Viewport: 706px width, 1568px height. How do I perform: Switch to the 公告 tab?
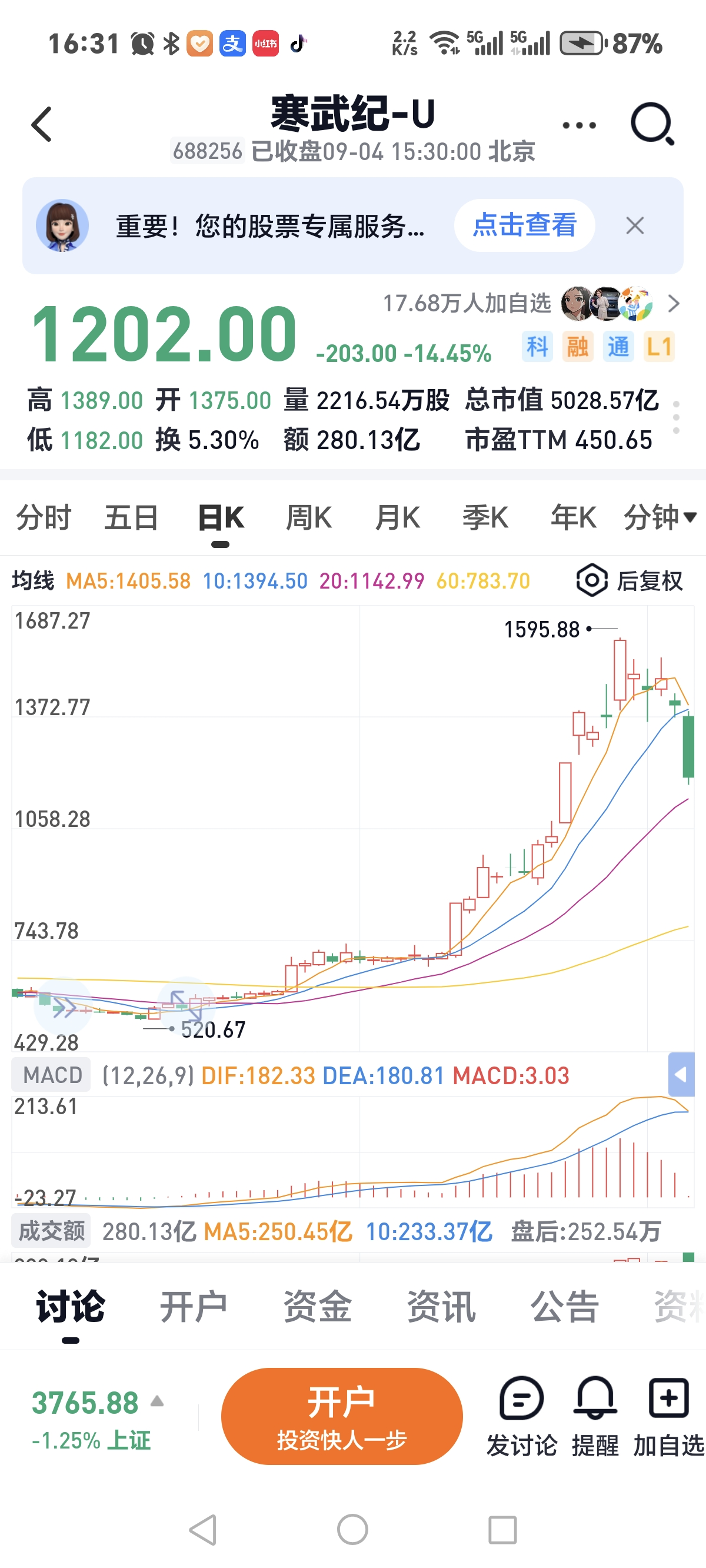tap(564, 1306)
